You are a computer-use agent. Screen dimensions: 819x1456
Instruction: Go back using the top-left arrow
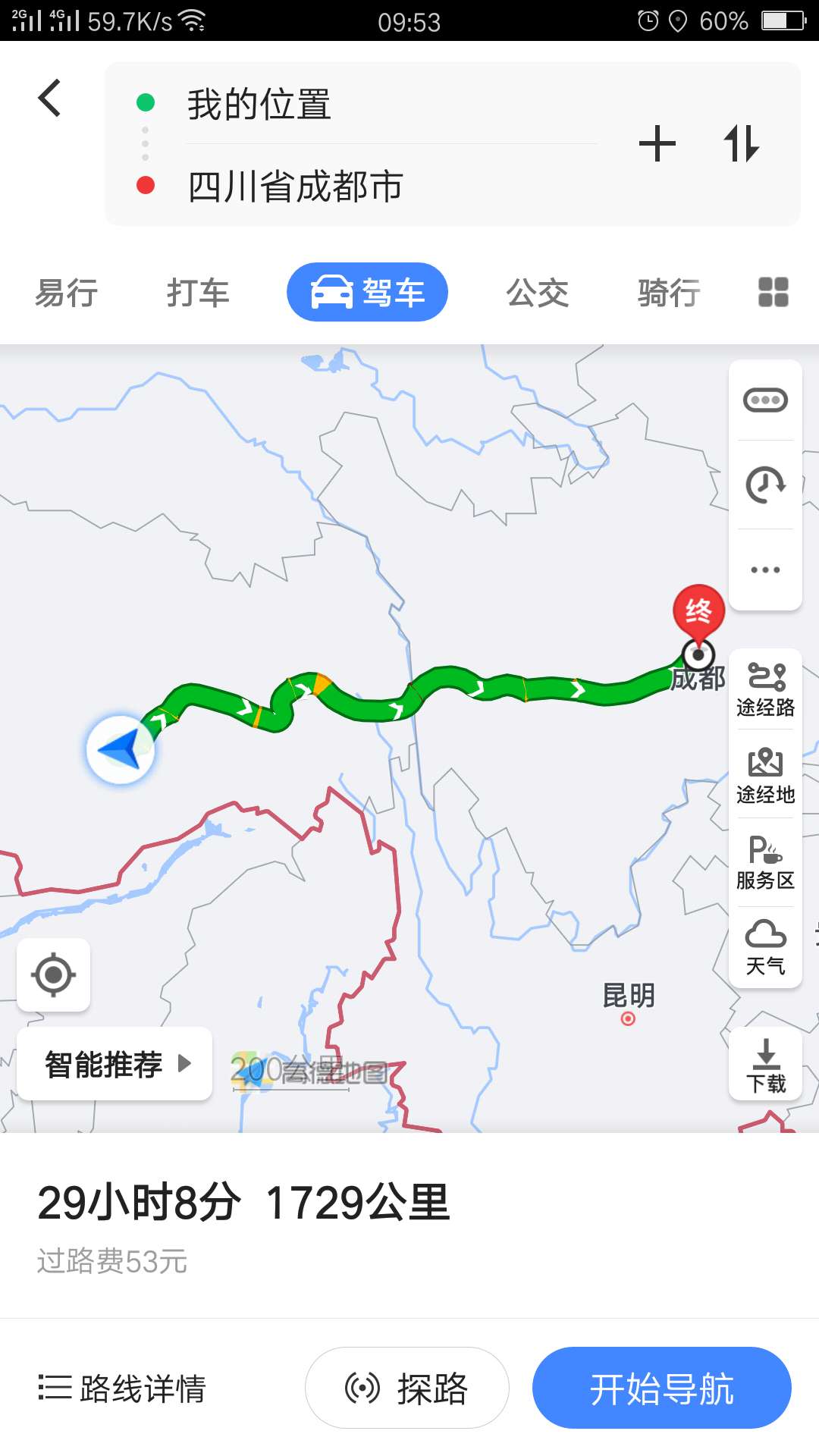[49, 99]
